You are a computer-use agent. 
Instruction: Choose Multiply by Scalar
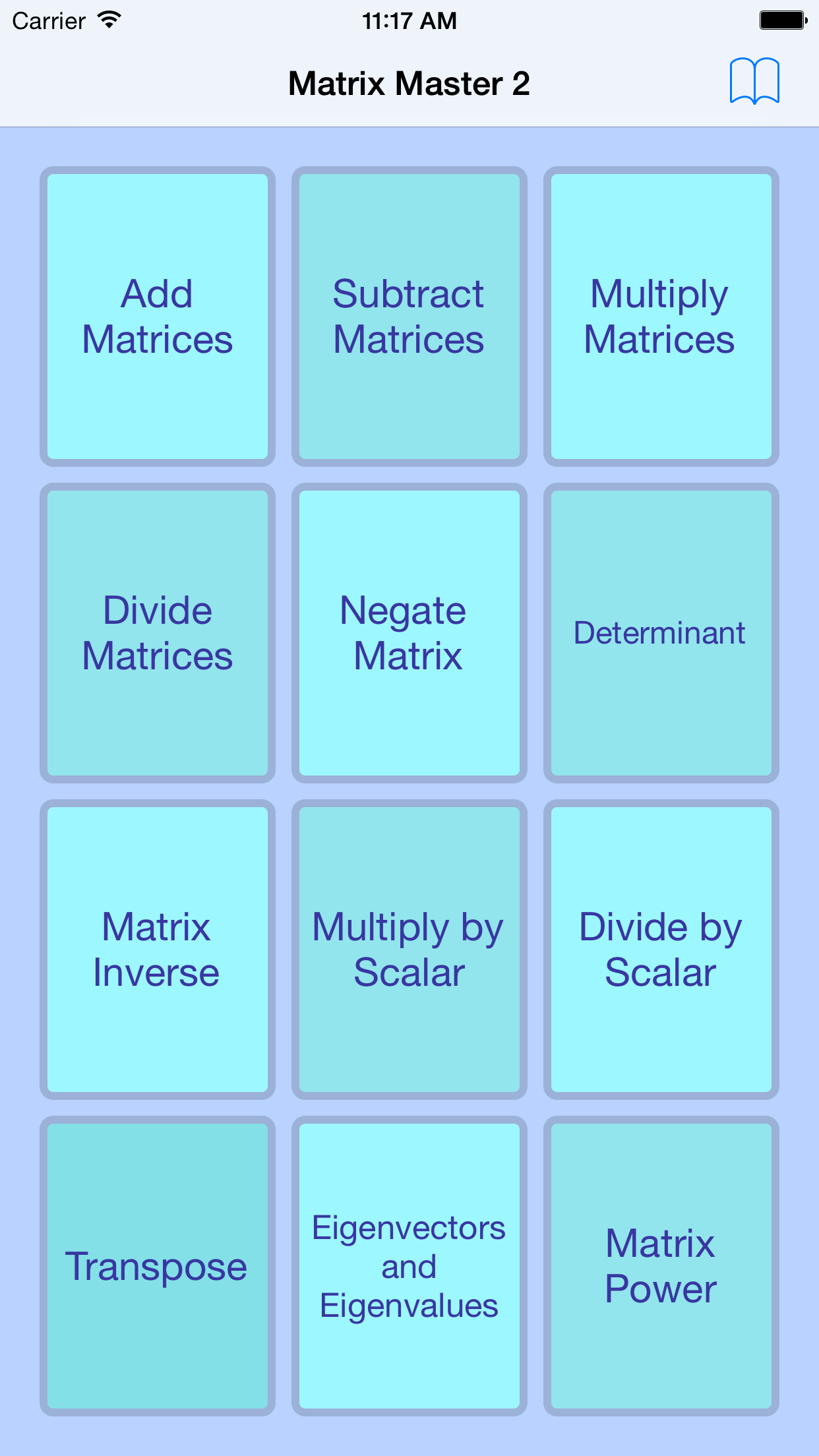409,950
